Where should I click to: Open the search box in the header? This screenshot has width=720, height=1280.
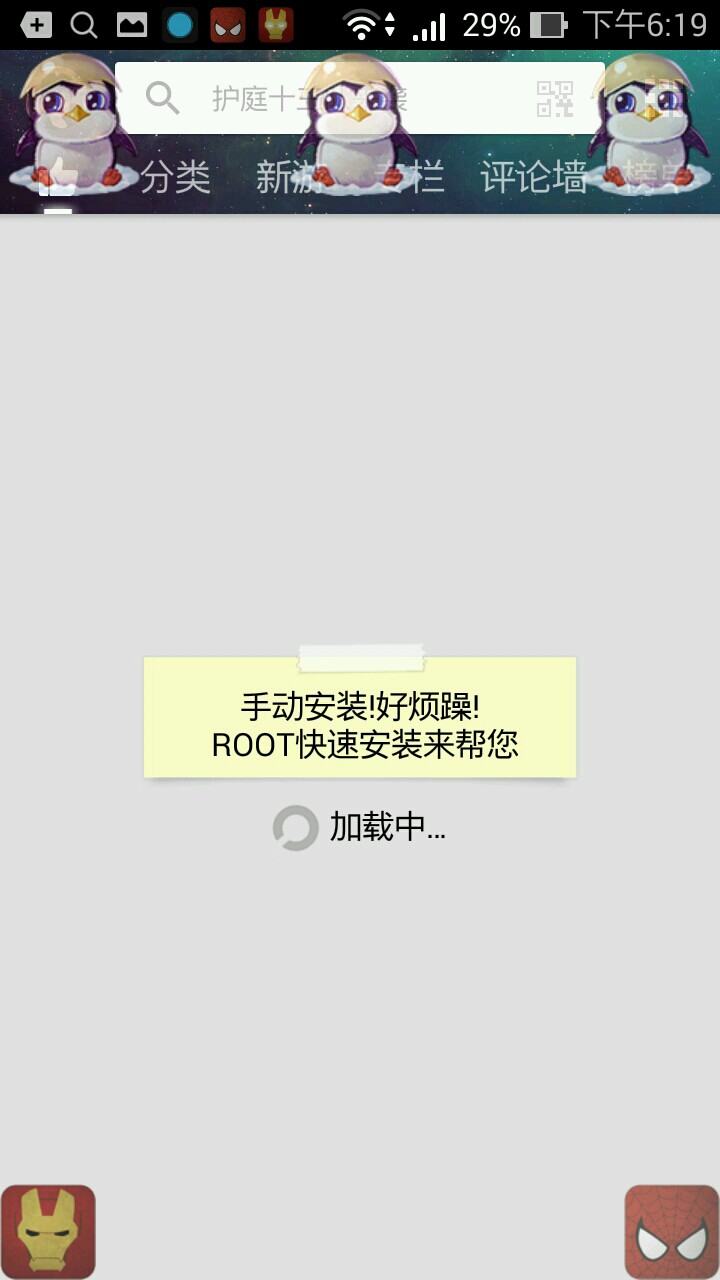click(330, 98)
